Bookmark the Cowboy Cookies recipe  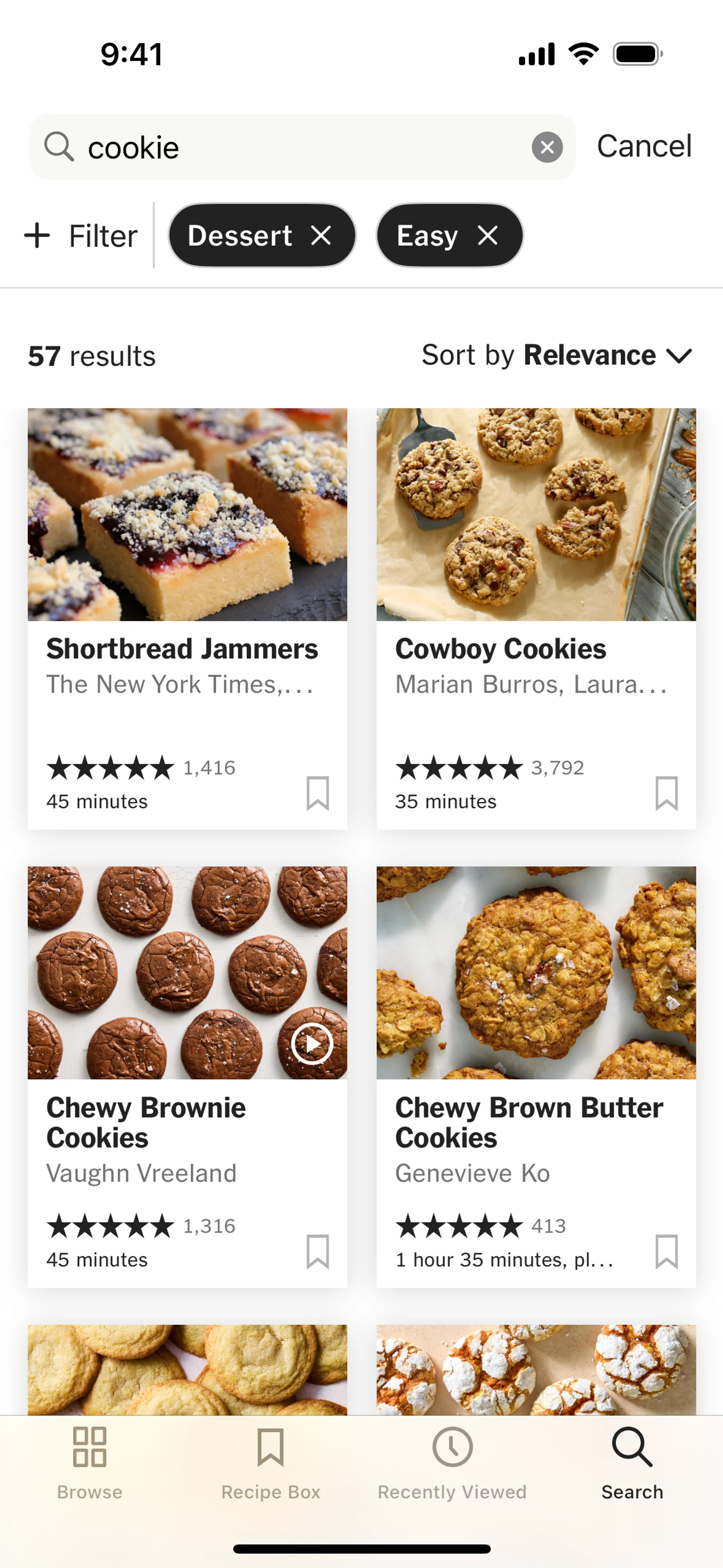pos(667,793)
